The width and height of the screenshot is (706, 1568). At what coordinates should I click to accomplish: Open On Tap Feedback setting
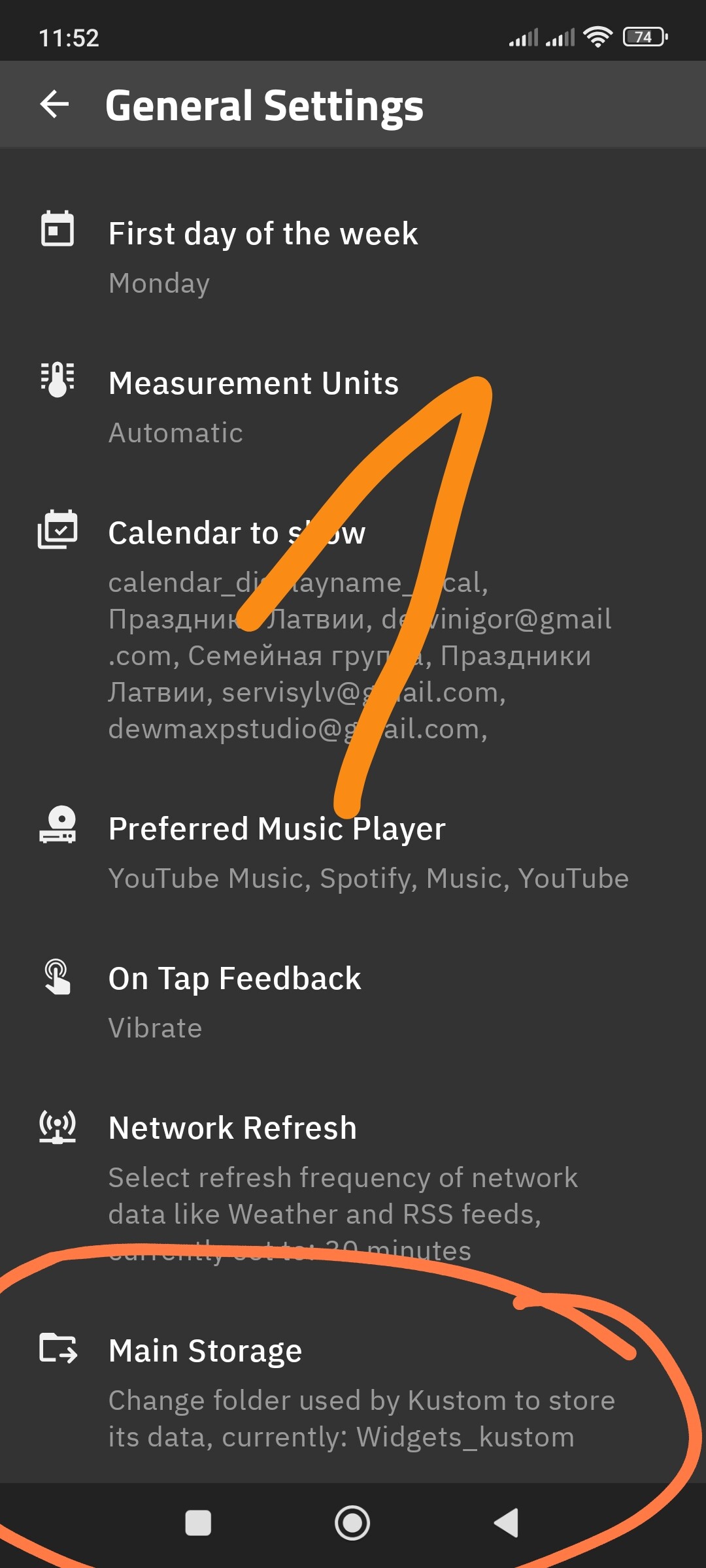(x=235, y=1000)
